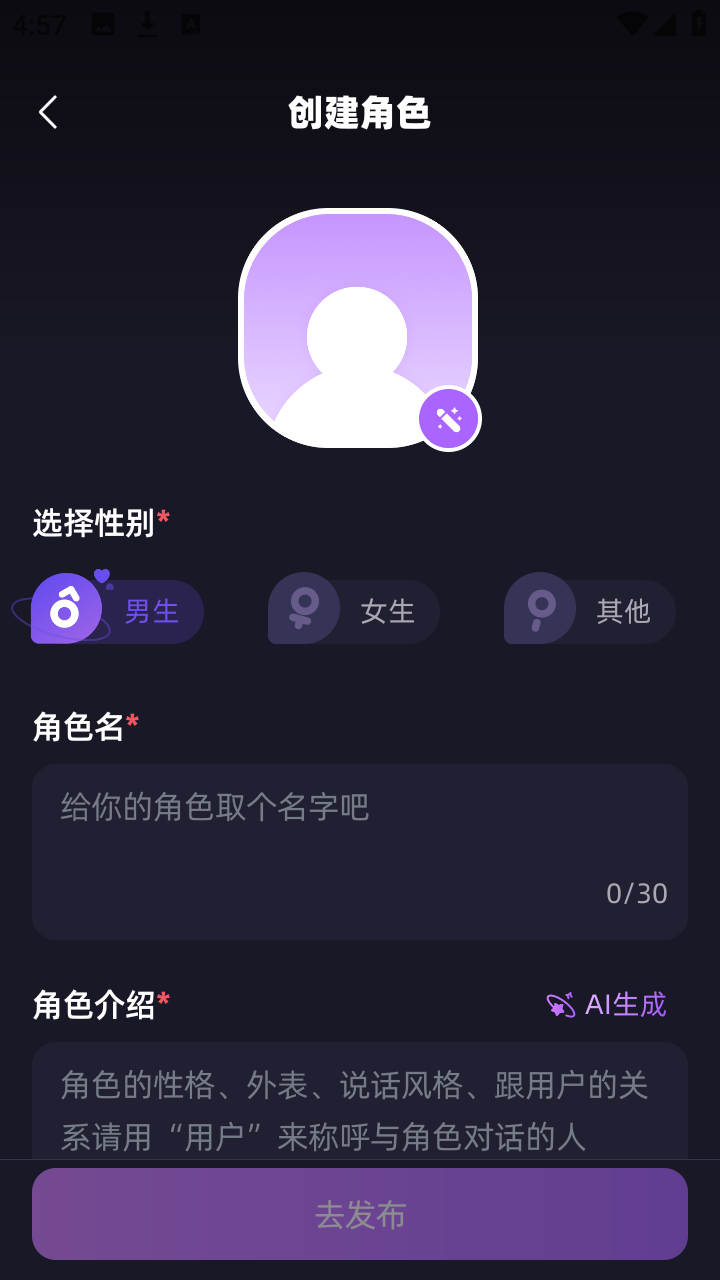720x1280 pixels.
Task: Tap AI生成 to generate introduction
Action: (607, 1004)
